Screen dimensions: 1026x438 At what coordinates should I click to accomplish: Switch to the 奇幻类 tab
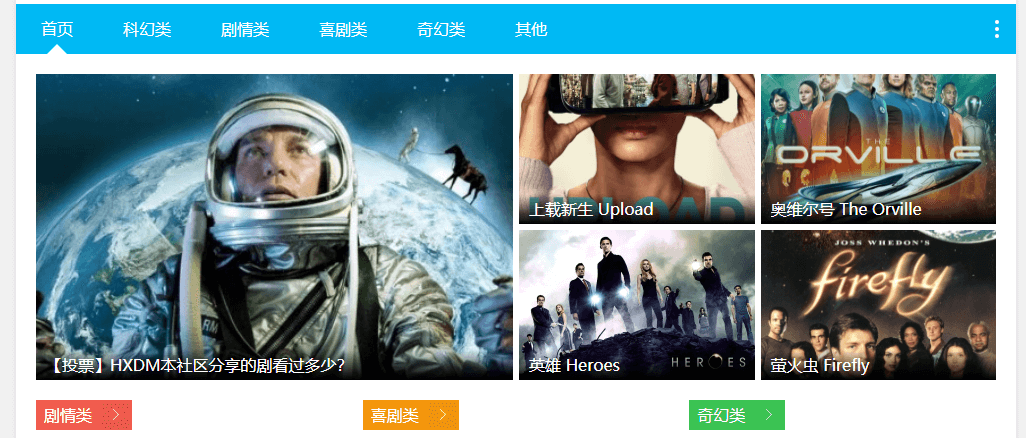[441, 29]
